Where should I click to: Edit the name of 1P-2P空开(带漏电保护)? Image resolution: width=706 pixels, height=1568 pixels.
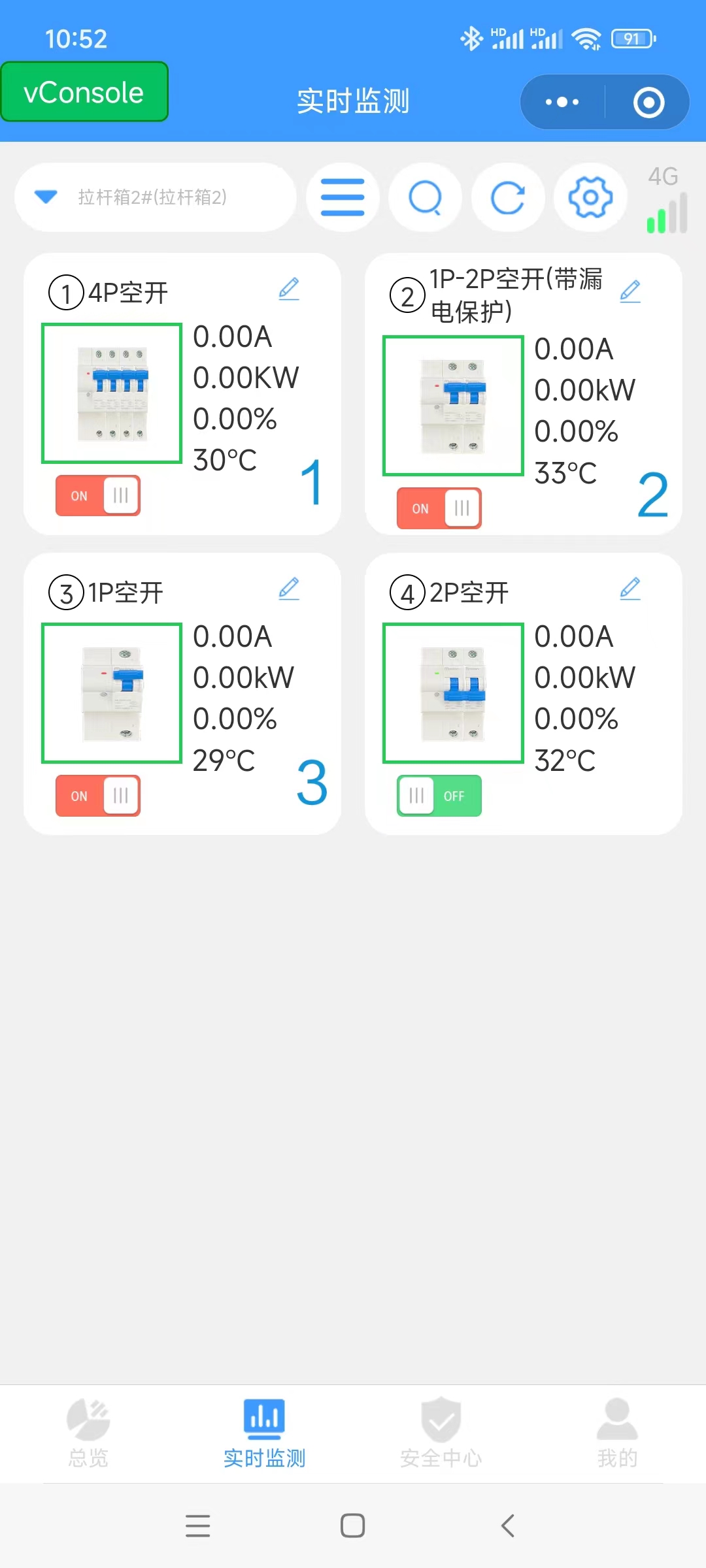[x=630, y=291]
